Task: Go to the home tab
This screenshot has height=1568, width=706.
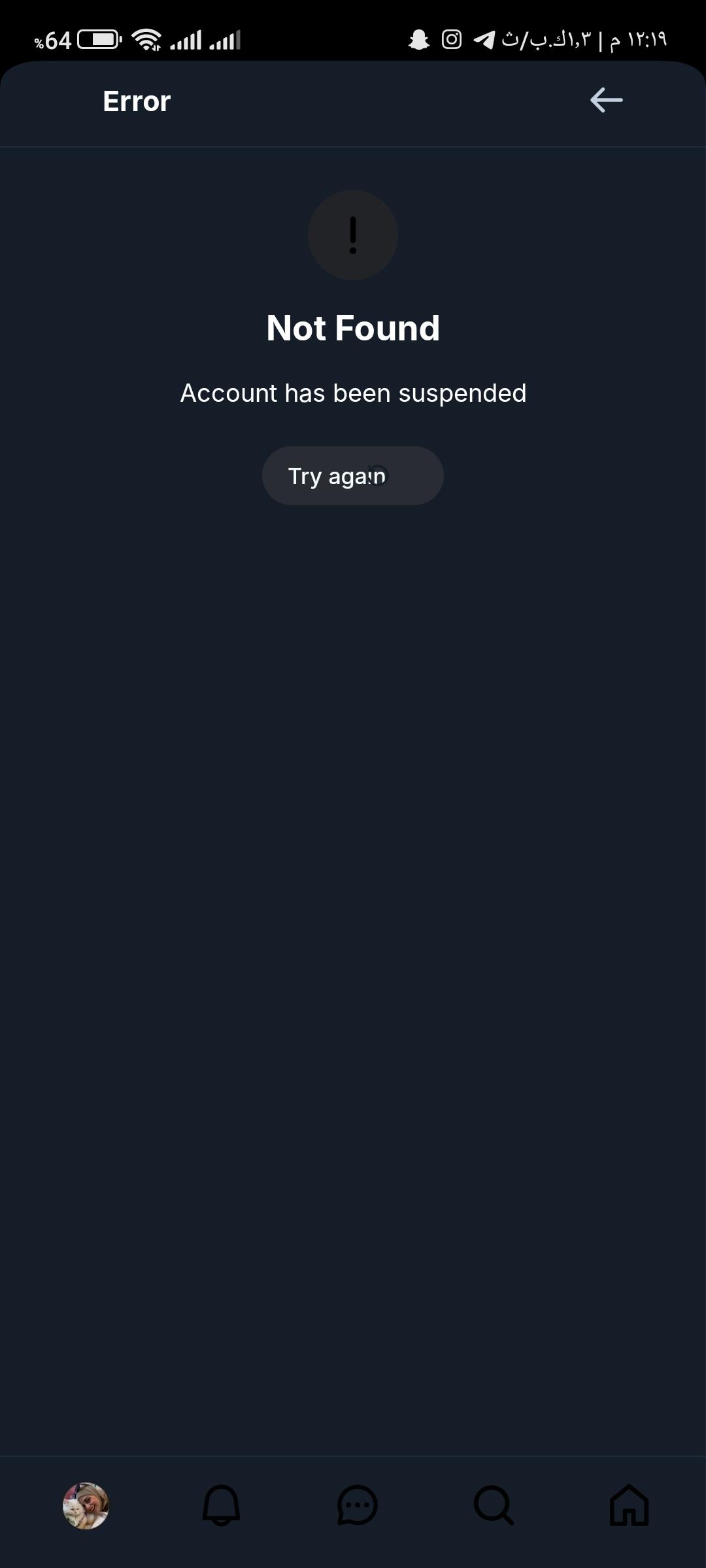Action: tap(629, 1506)
